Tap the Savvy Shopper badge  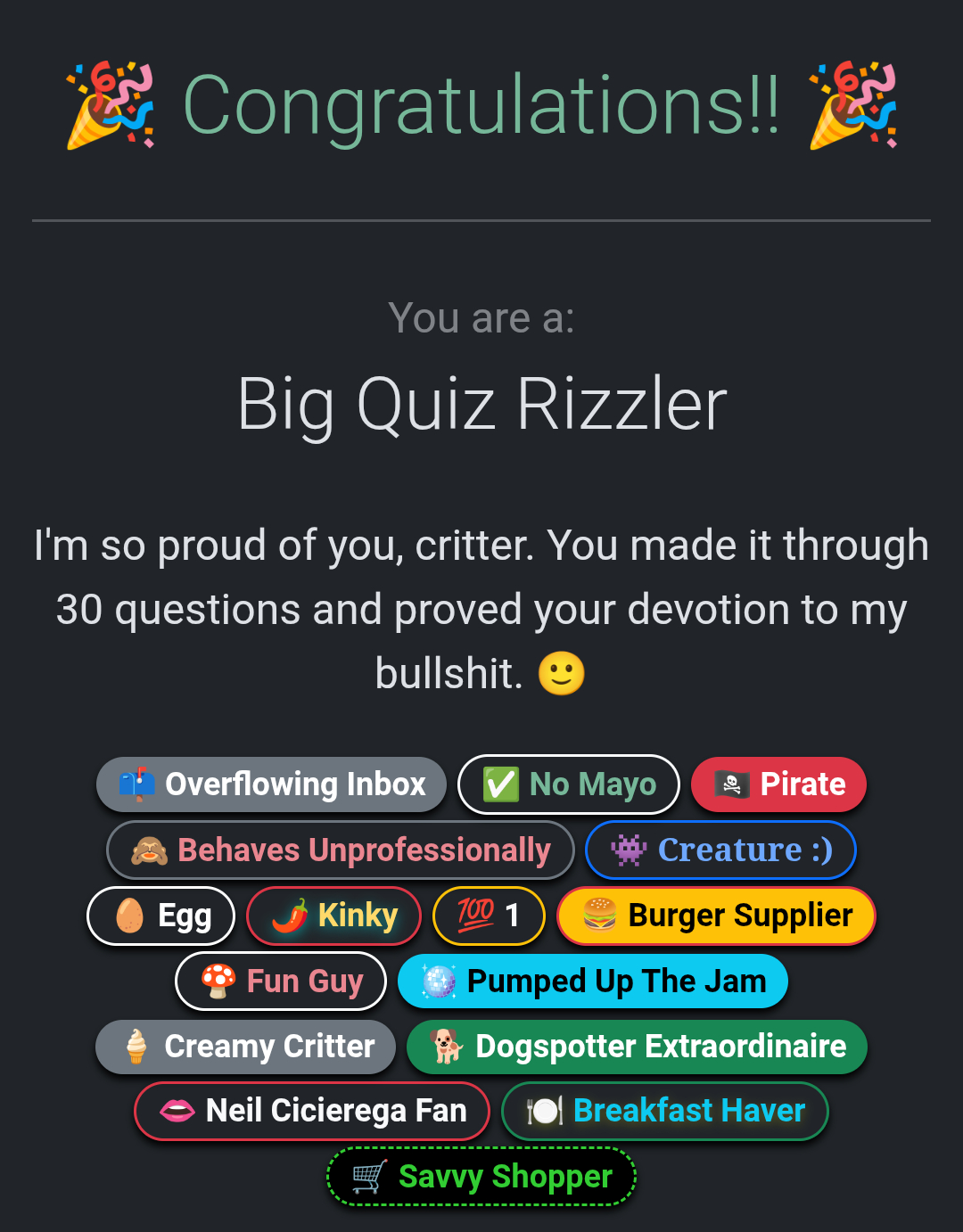(x=481, y=1177)
